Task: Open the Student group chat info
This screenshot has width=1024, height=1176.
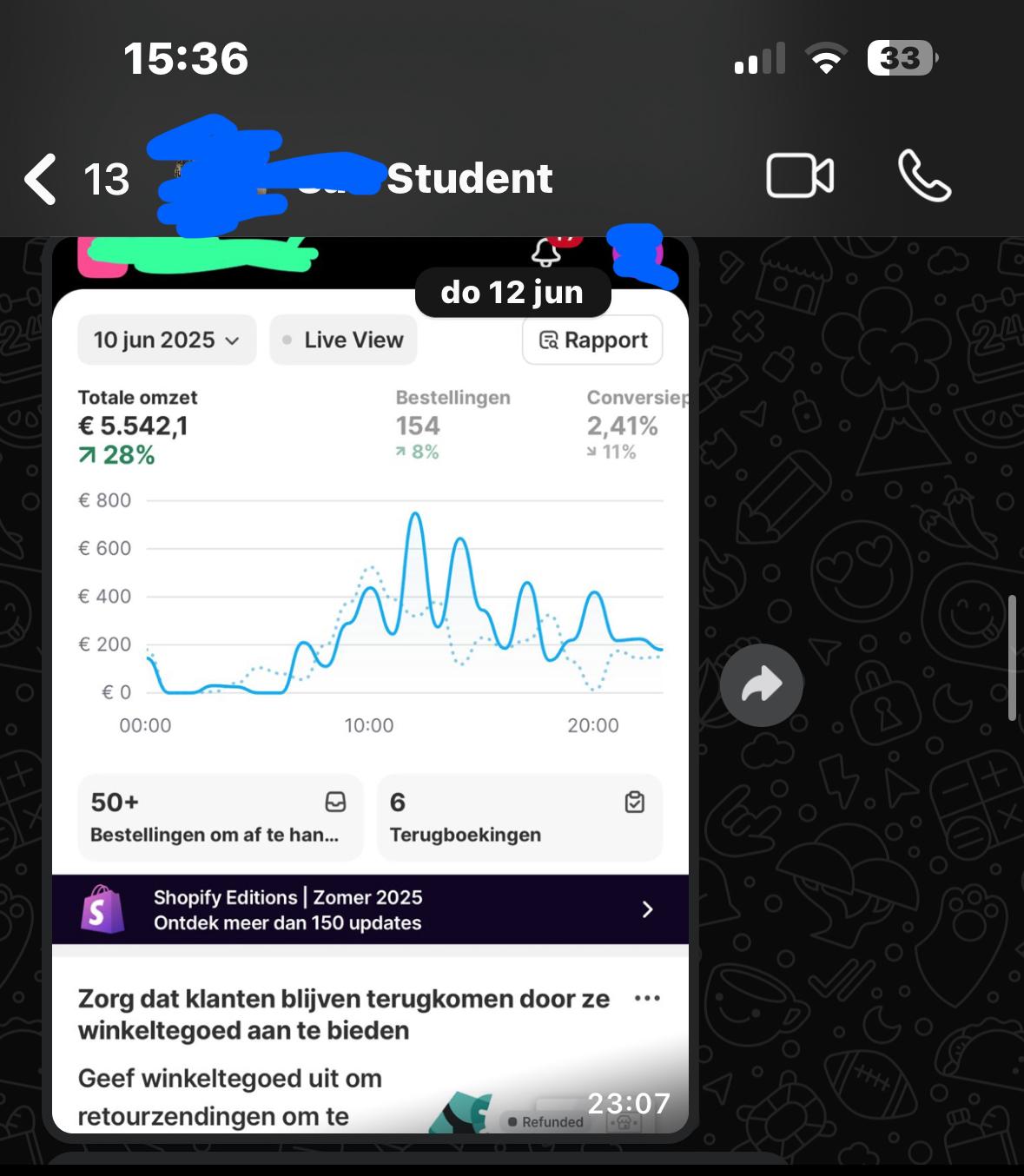Action: (469, 179)
